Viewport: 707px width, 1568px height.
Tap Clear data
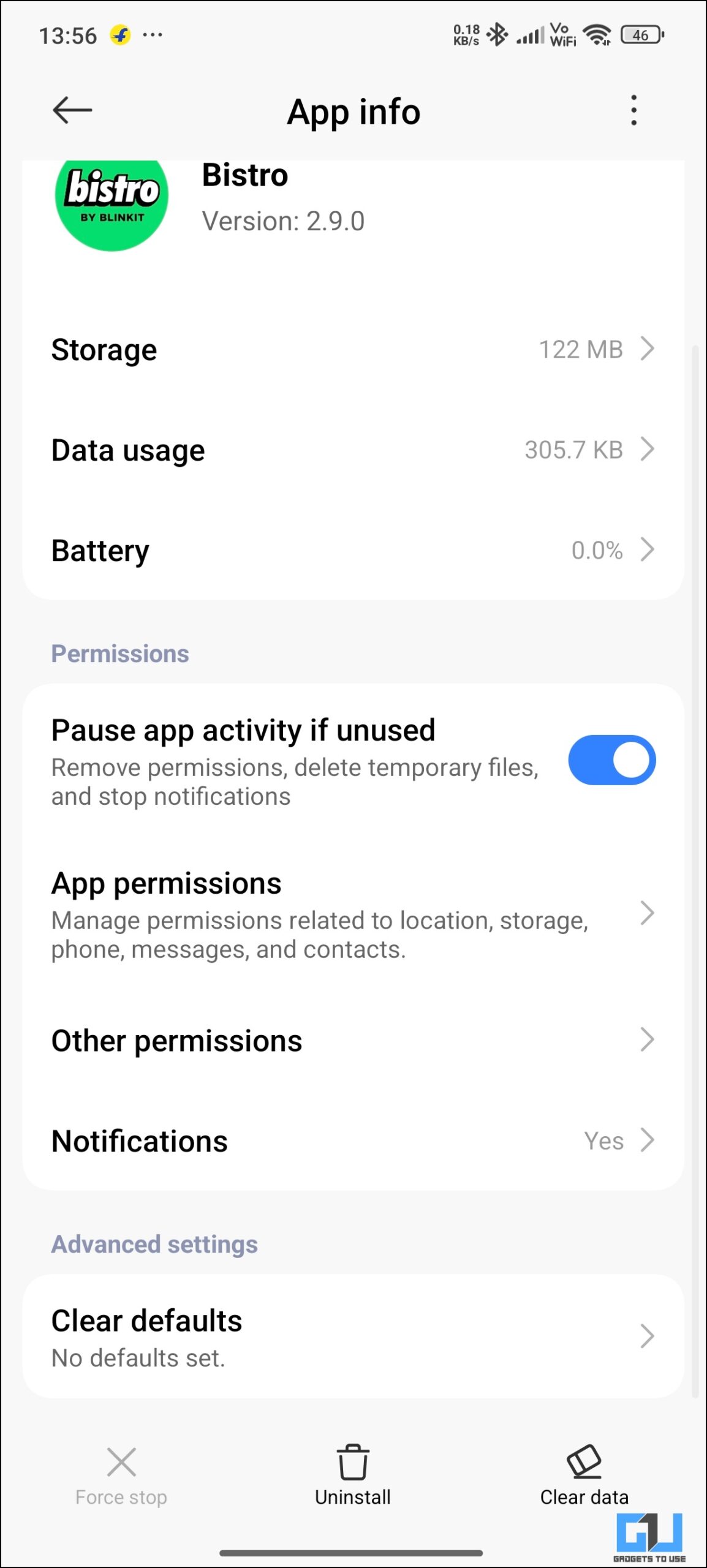(584, 1475)
